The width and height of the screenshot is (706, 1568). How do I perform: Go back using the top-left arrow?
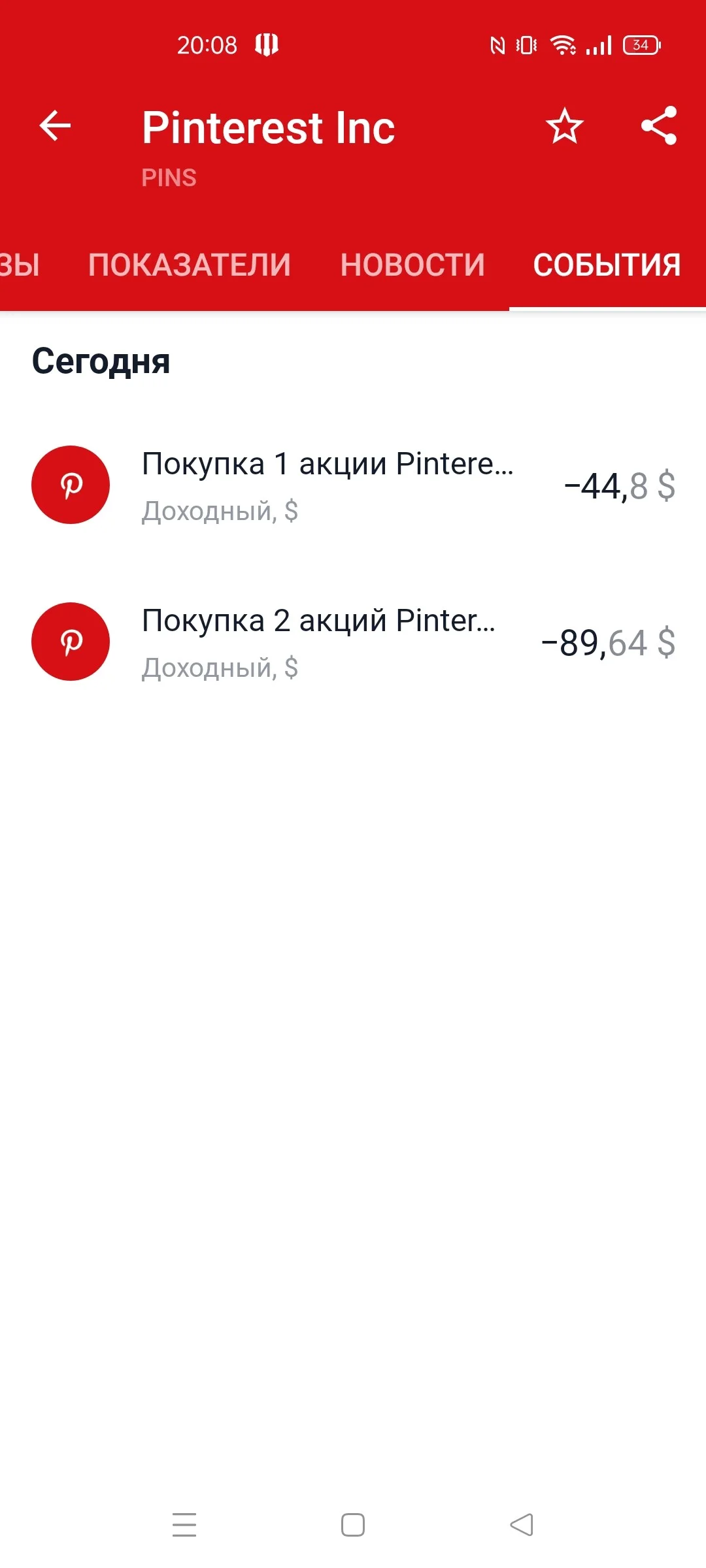point(55,125)
